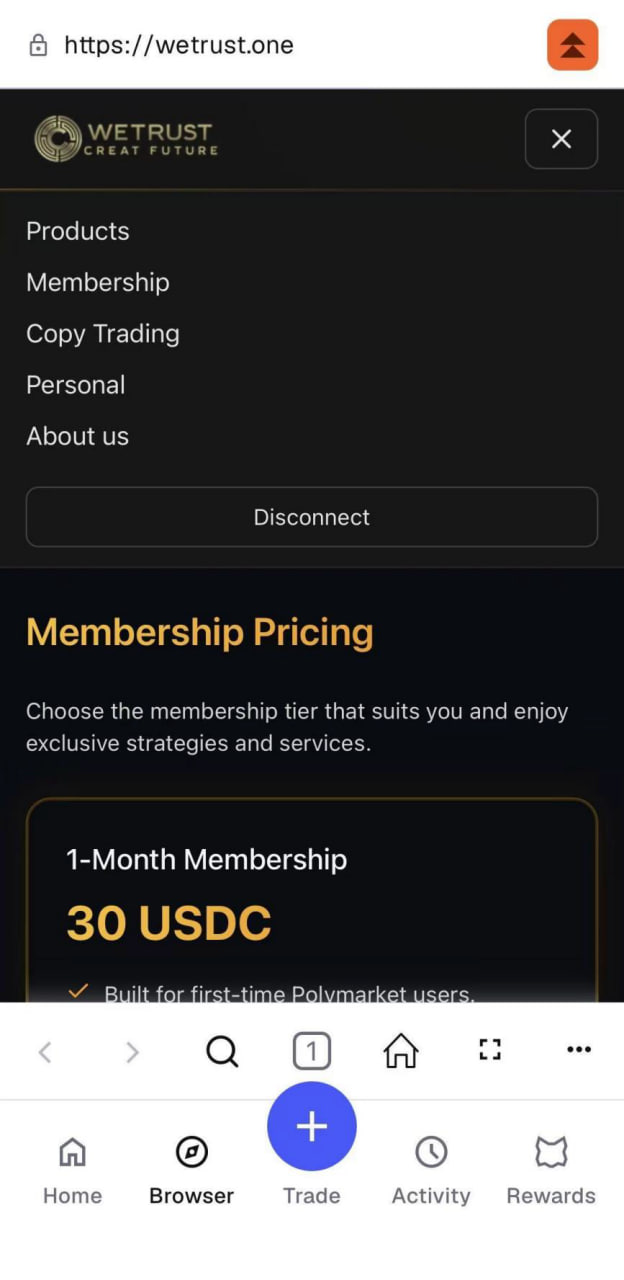Go to browser home page
Image resolution: width=624 pixels, height=1280 pixels.
401,1051
